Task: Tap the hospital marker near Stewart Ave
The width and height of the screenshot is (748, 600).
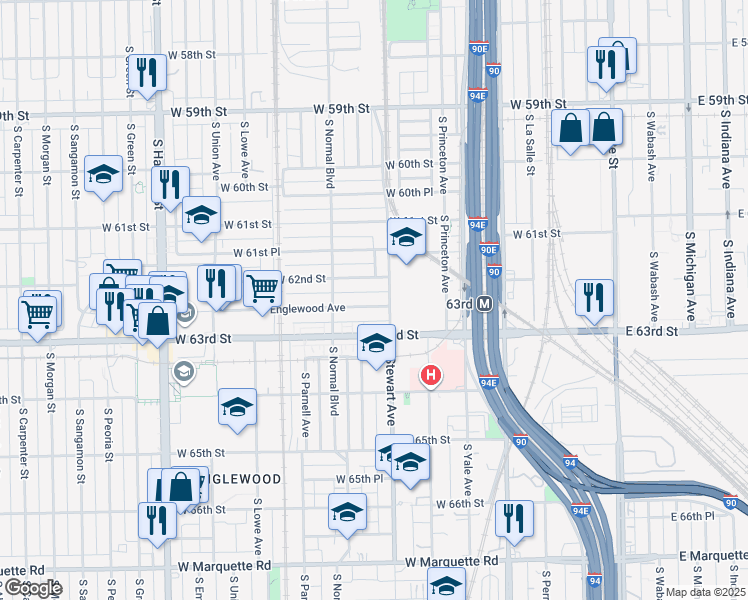Action: [431, 376]
